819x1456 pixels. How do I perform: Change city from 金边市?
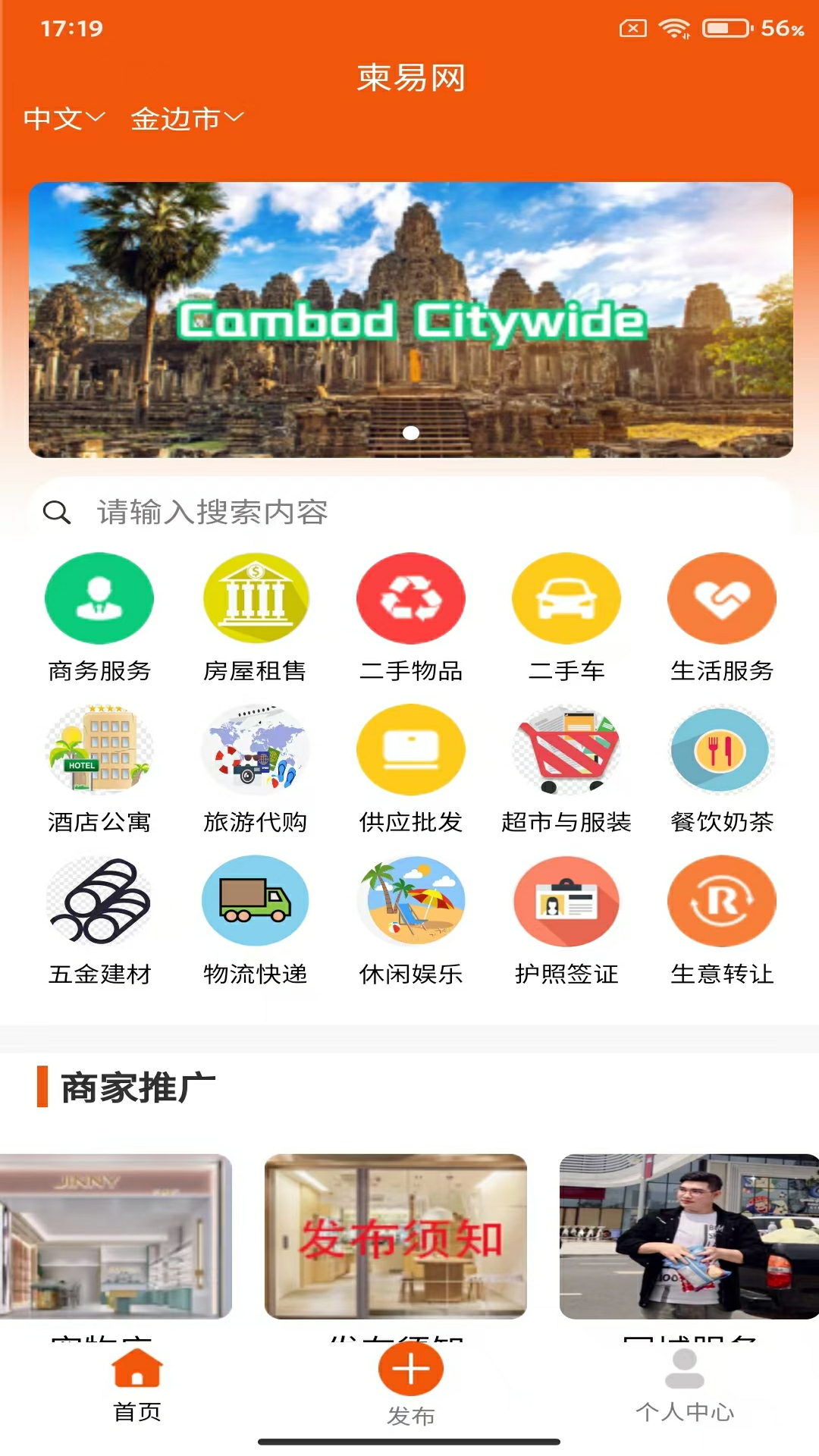187,118
